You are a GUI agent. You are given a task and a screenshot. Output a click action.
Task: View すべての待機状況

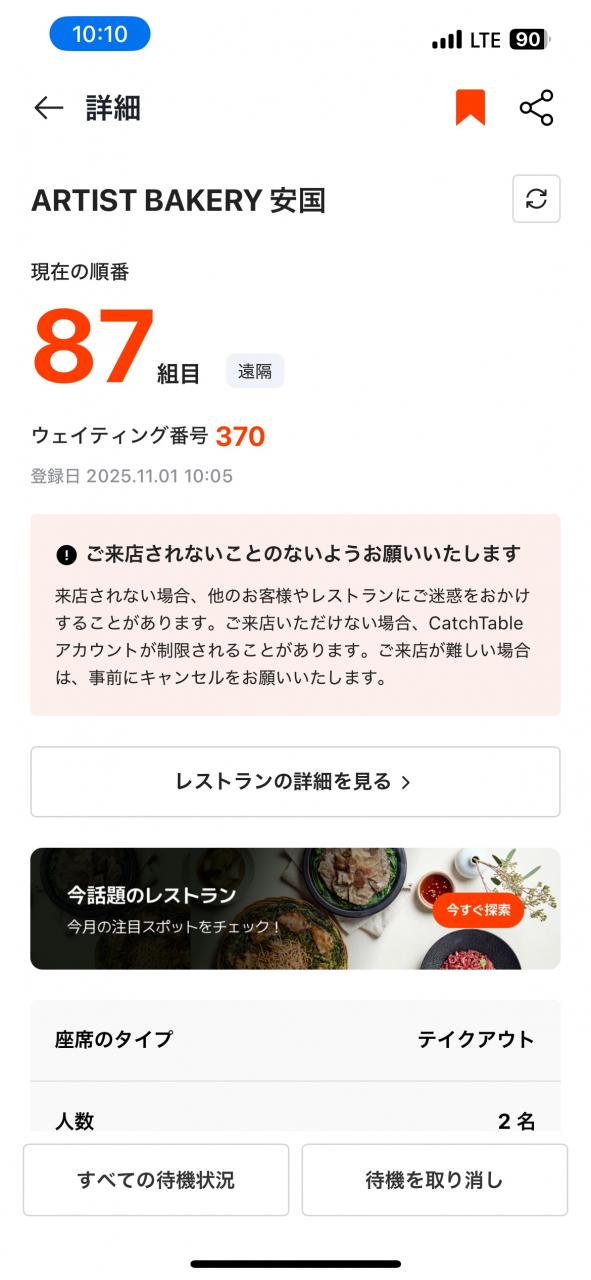point(156,1180)
